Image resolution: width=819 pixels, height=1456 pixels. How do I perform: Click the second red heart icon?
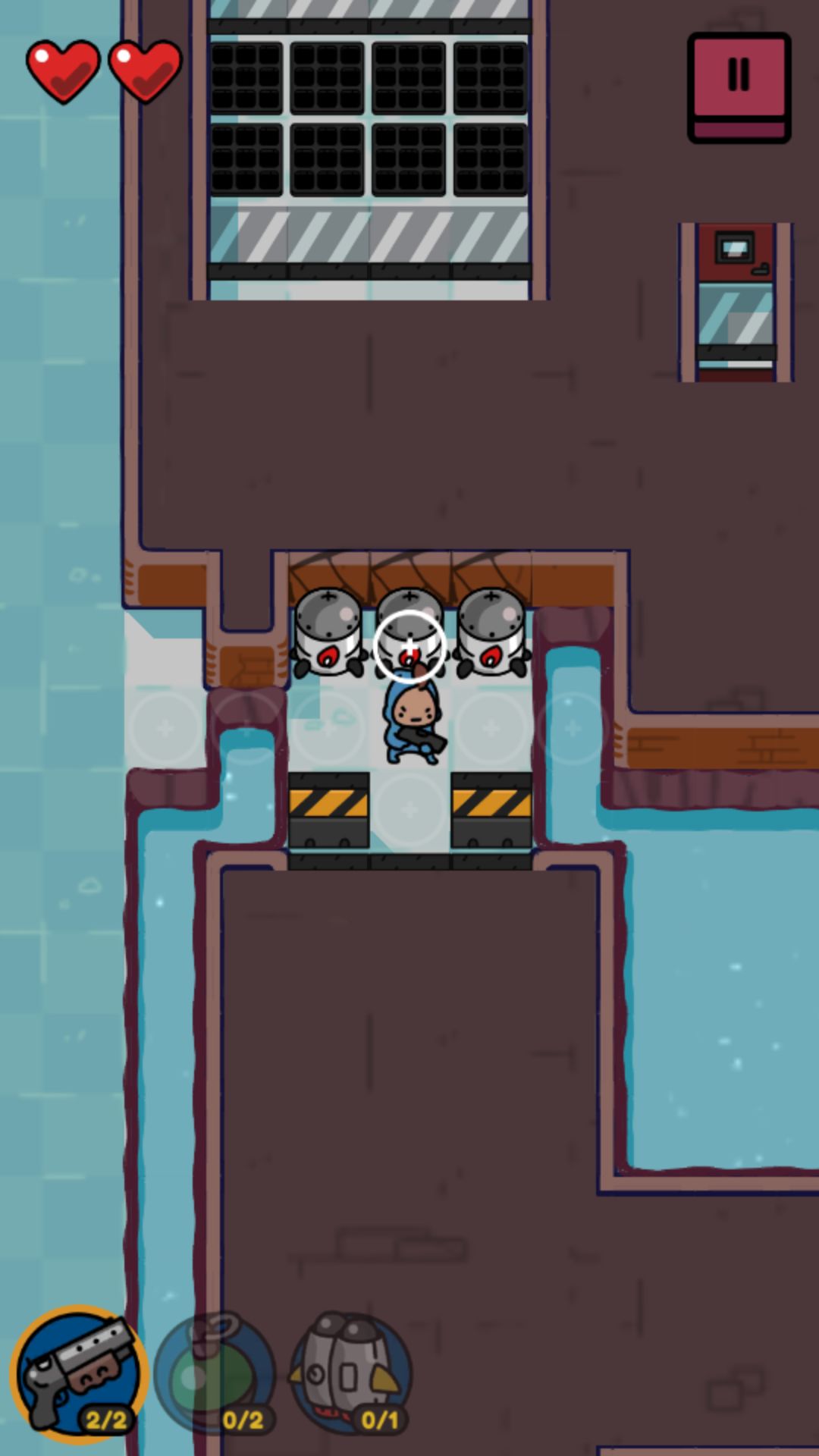pos(146,72)
